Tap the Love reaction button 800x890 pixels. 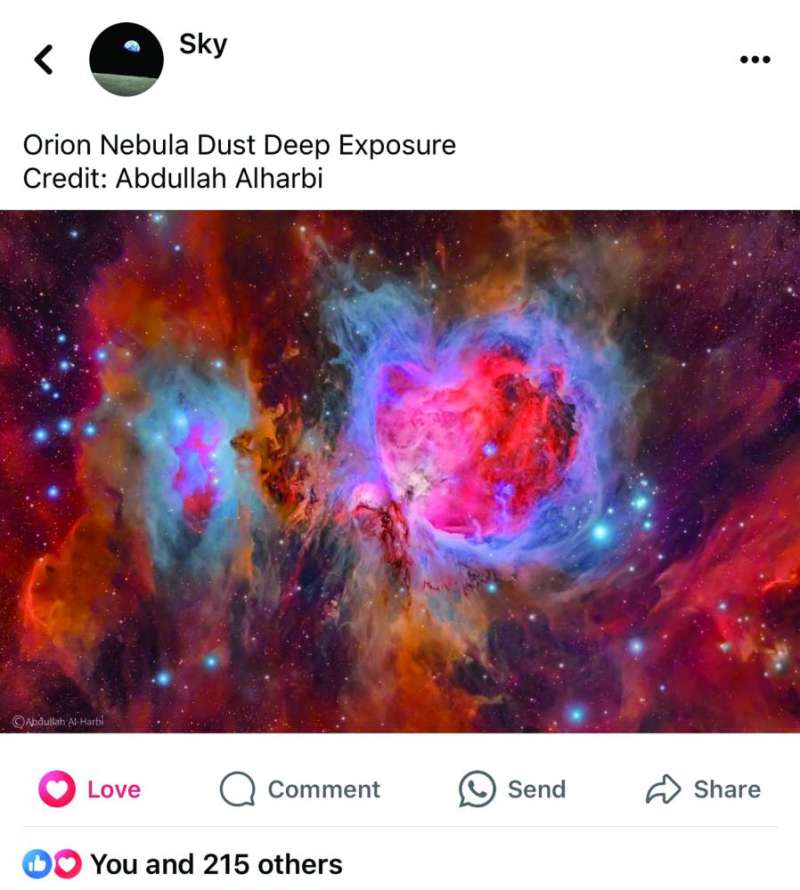tap(90, 789)
